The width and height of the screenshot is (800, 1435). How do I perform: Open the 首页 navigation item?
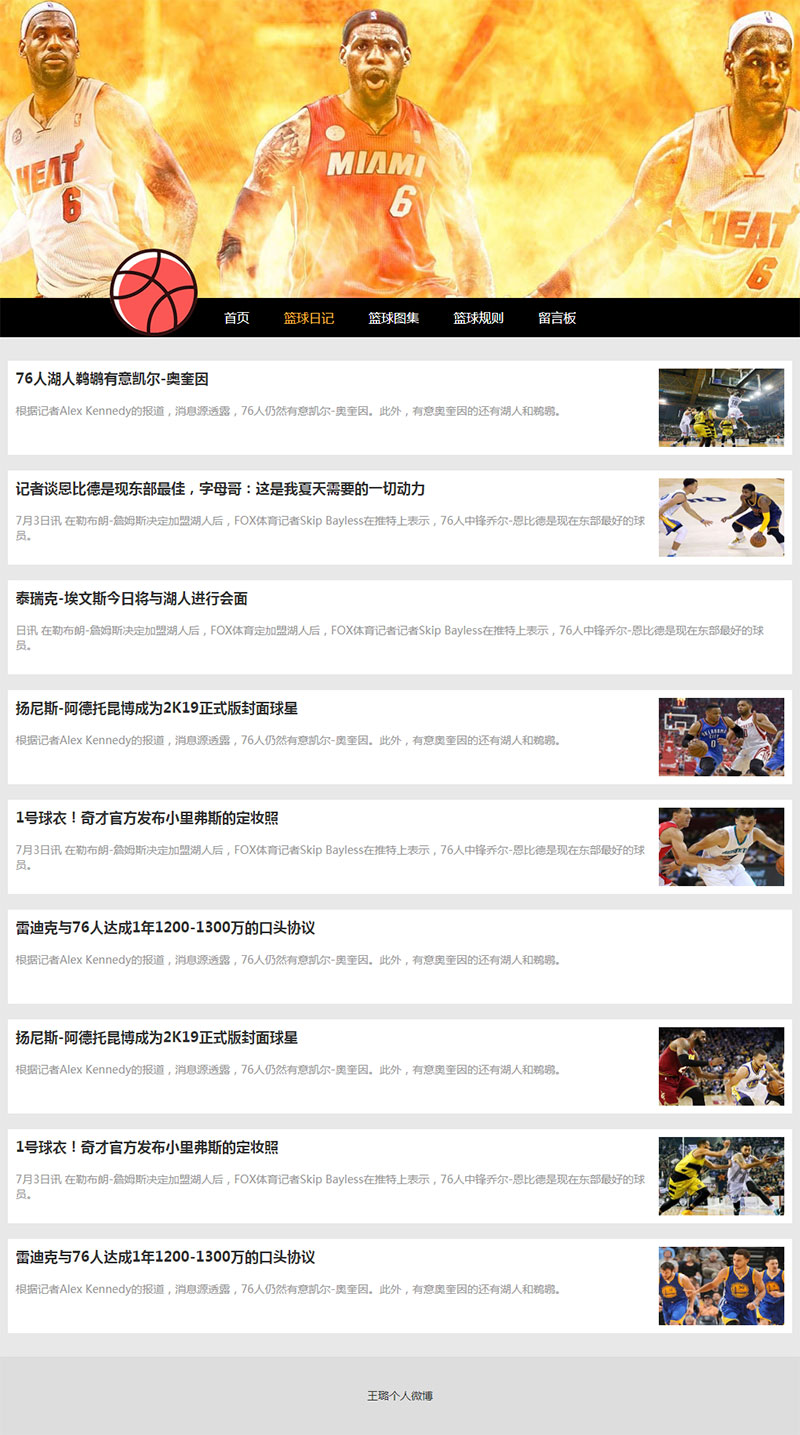(236, 318)
